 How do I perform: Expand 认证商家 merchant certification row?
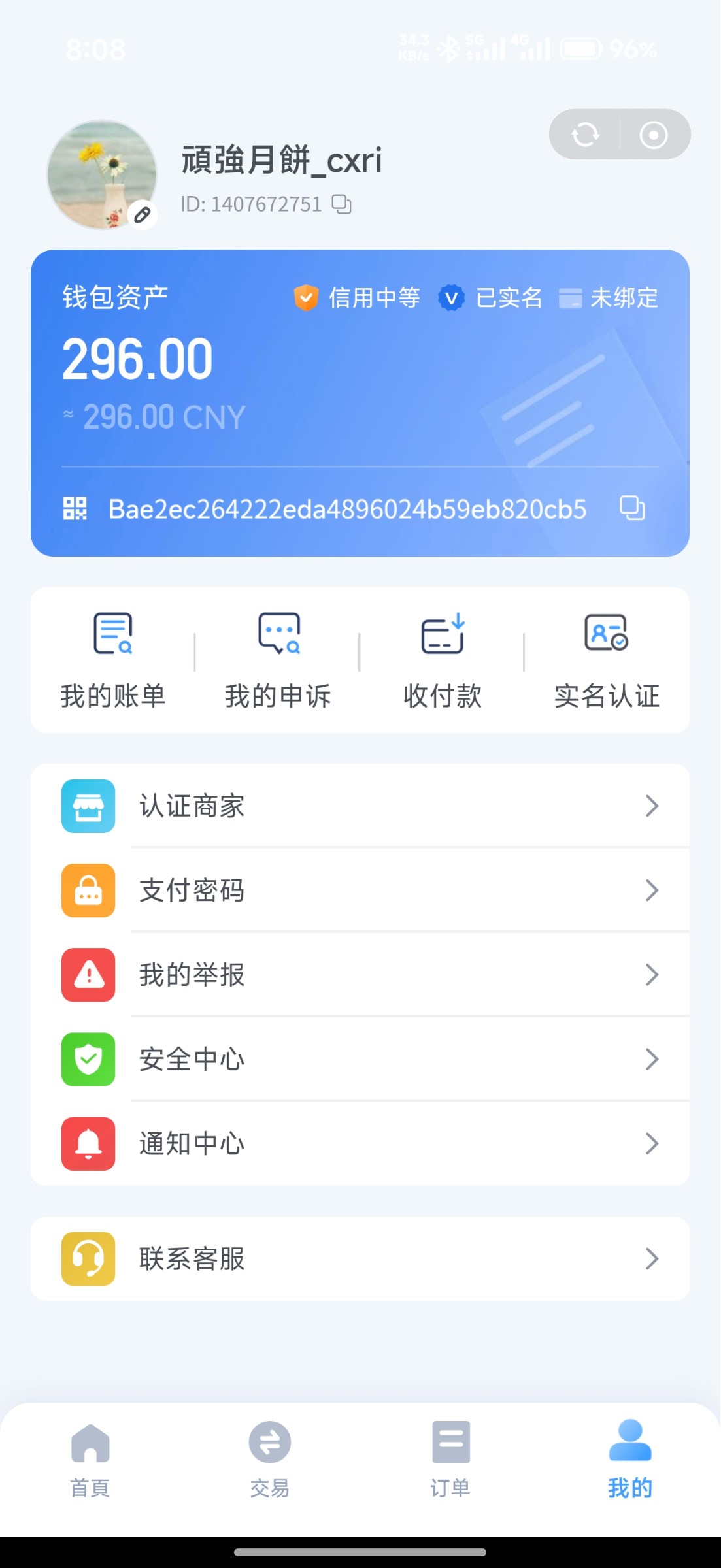tap(360, 806)
